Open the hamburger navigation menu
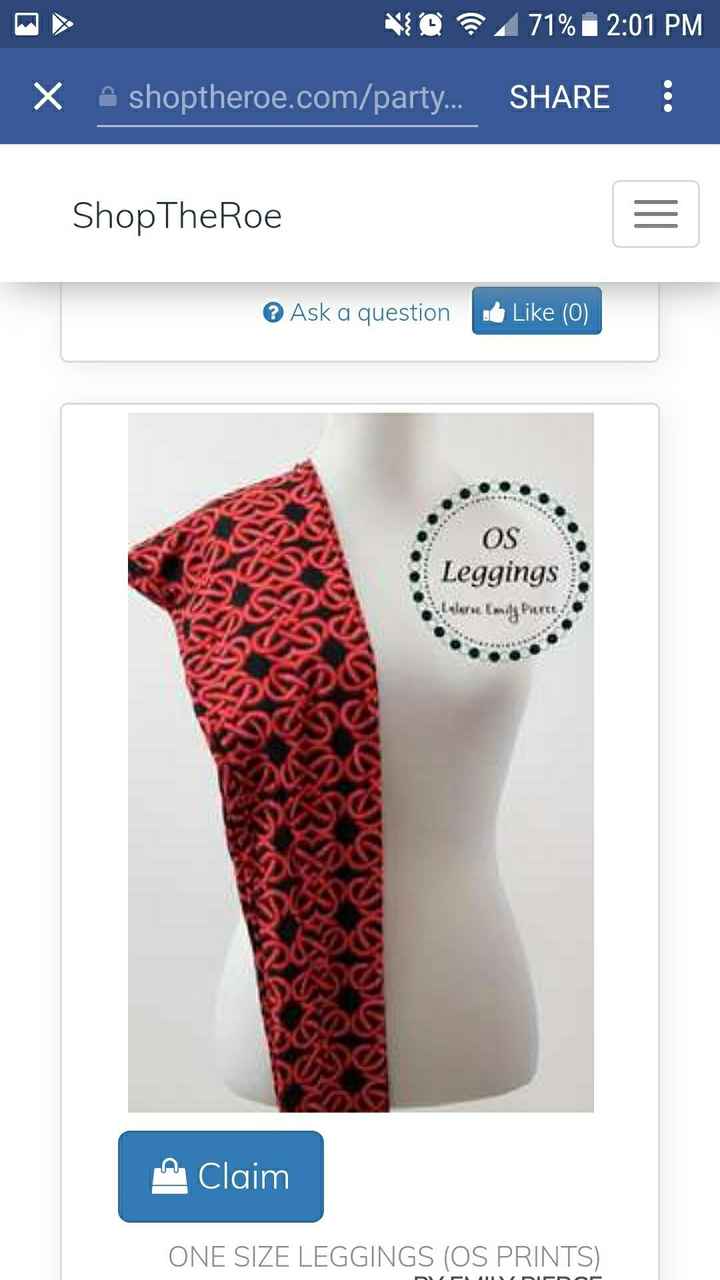720x1280 pixels. 655,214
